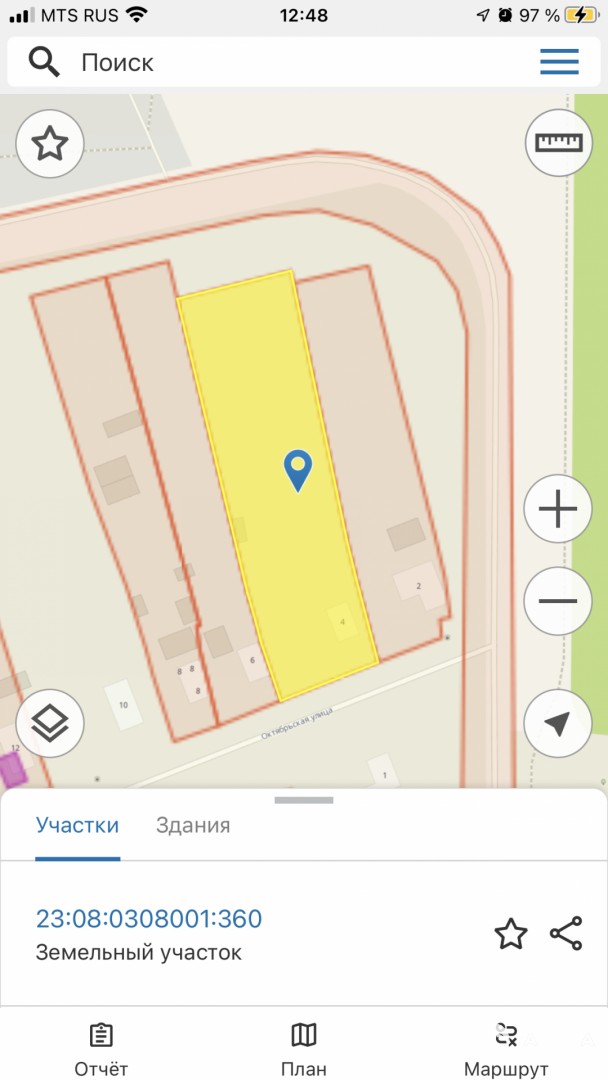Tap the blue location pin on parcel
608x1080 pixels.
coord(297,471)
